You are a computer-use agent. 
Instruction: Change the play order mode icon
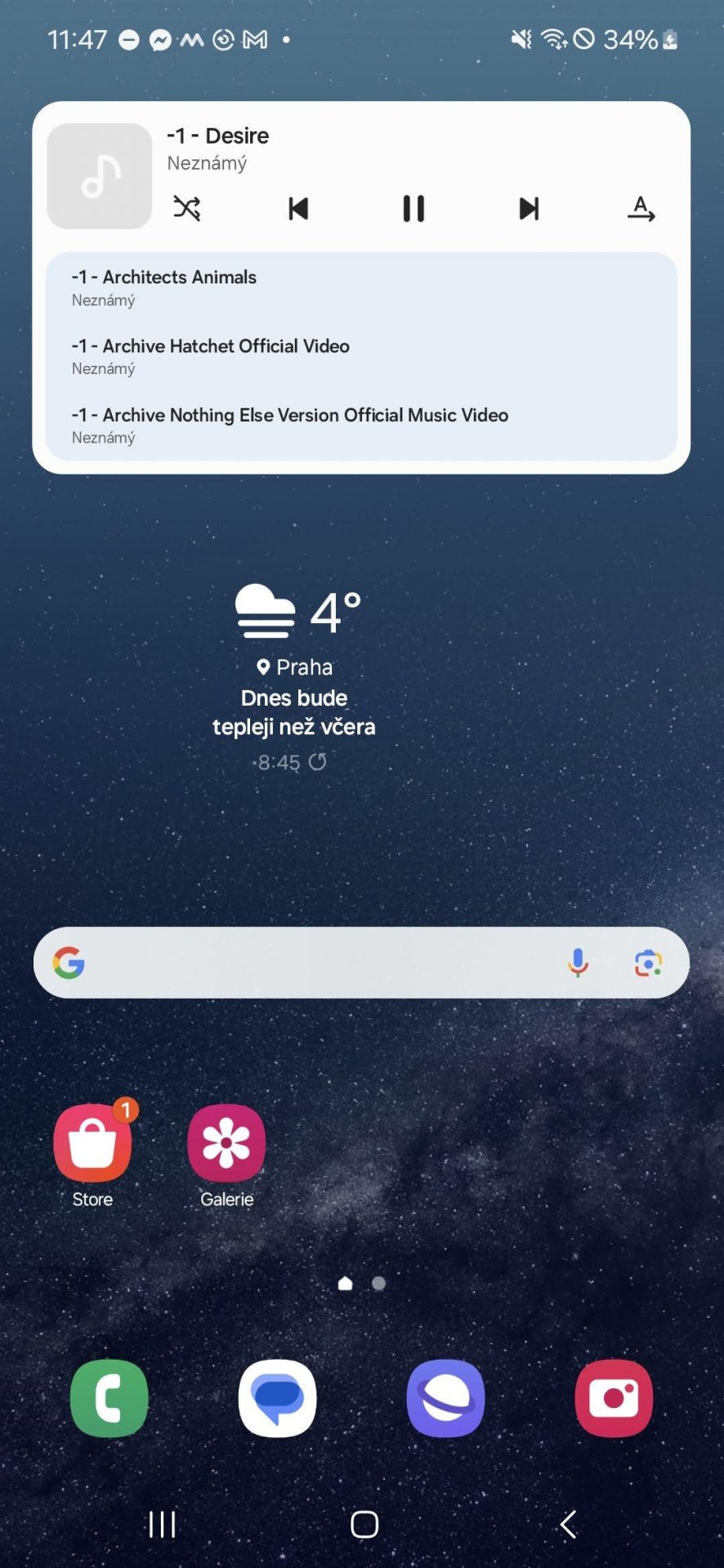click(x=641, y=208)
